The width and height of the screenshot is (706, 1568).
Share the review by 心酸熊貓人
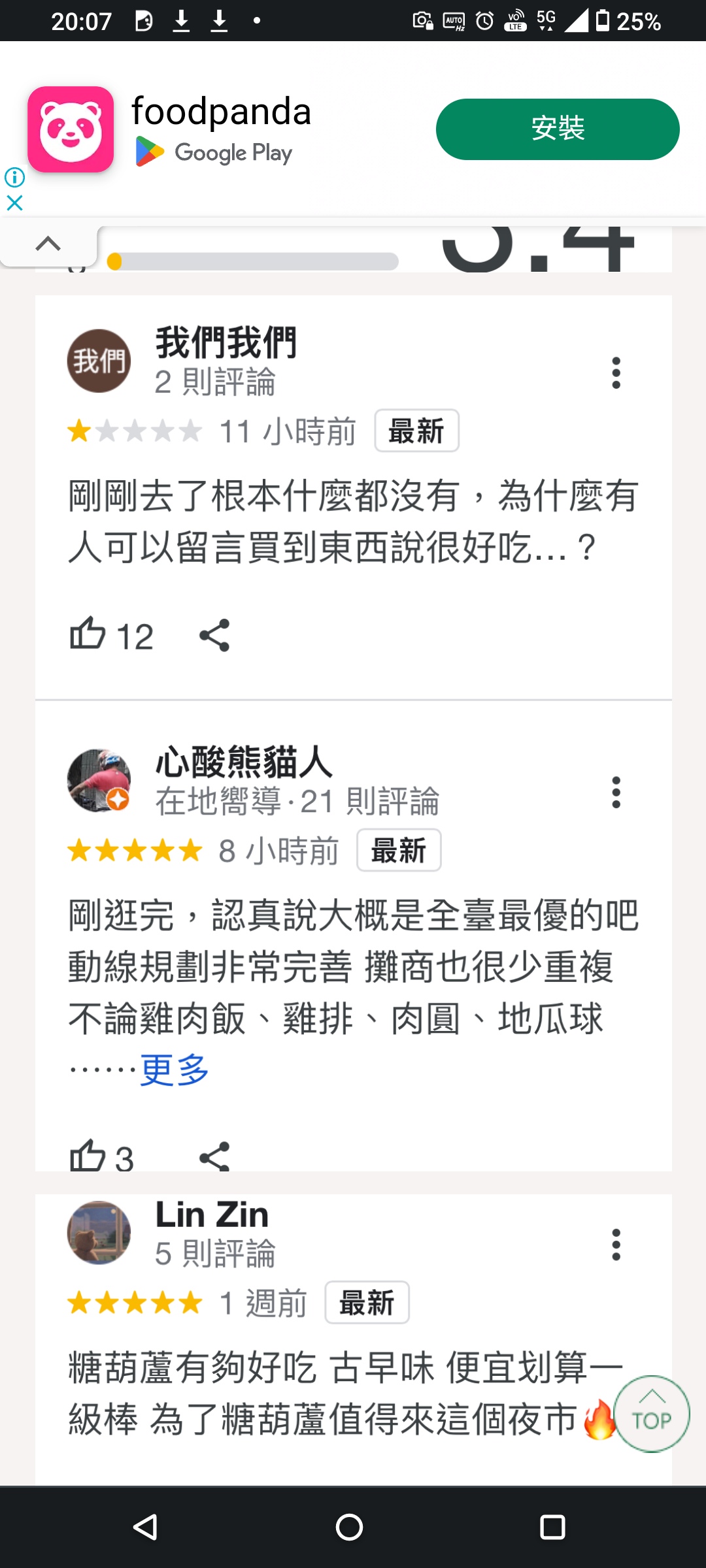214,1157
